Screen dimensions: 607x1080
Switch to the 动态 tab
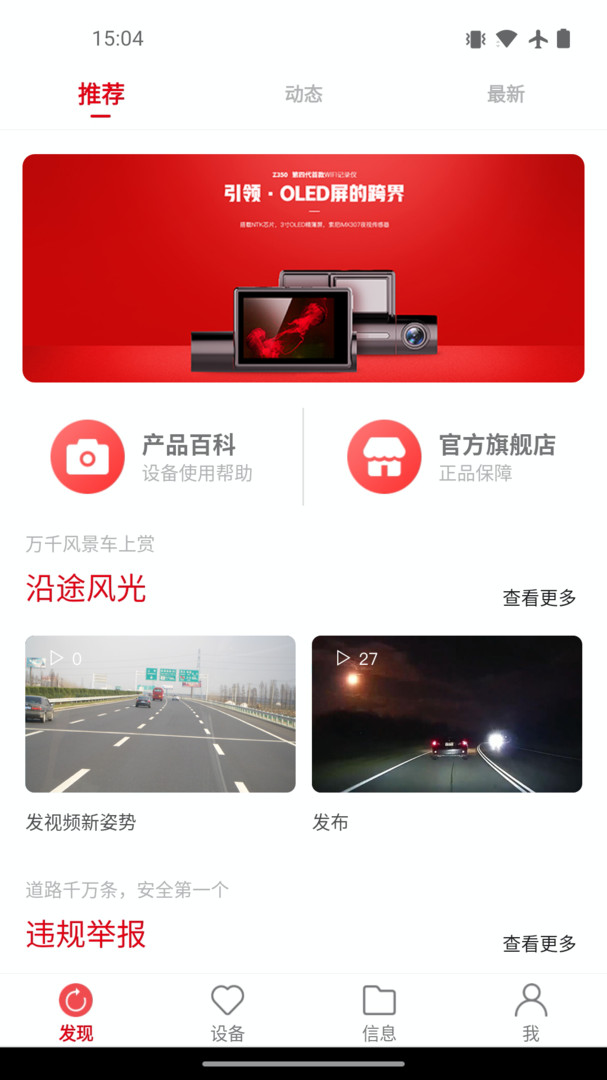click(x=303, y=94)
